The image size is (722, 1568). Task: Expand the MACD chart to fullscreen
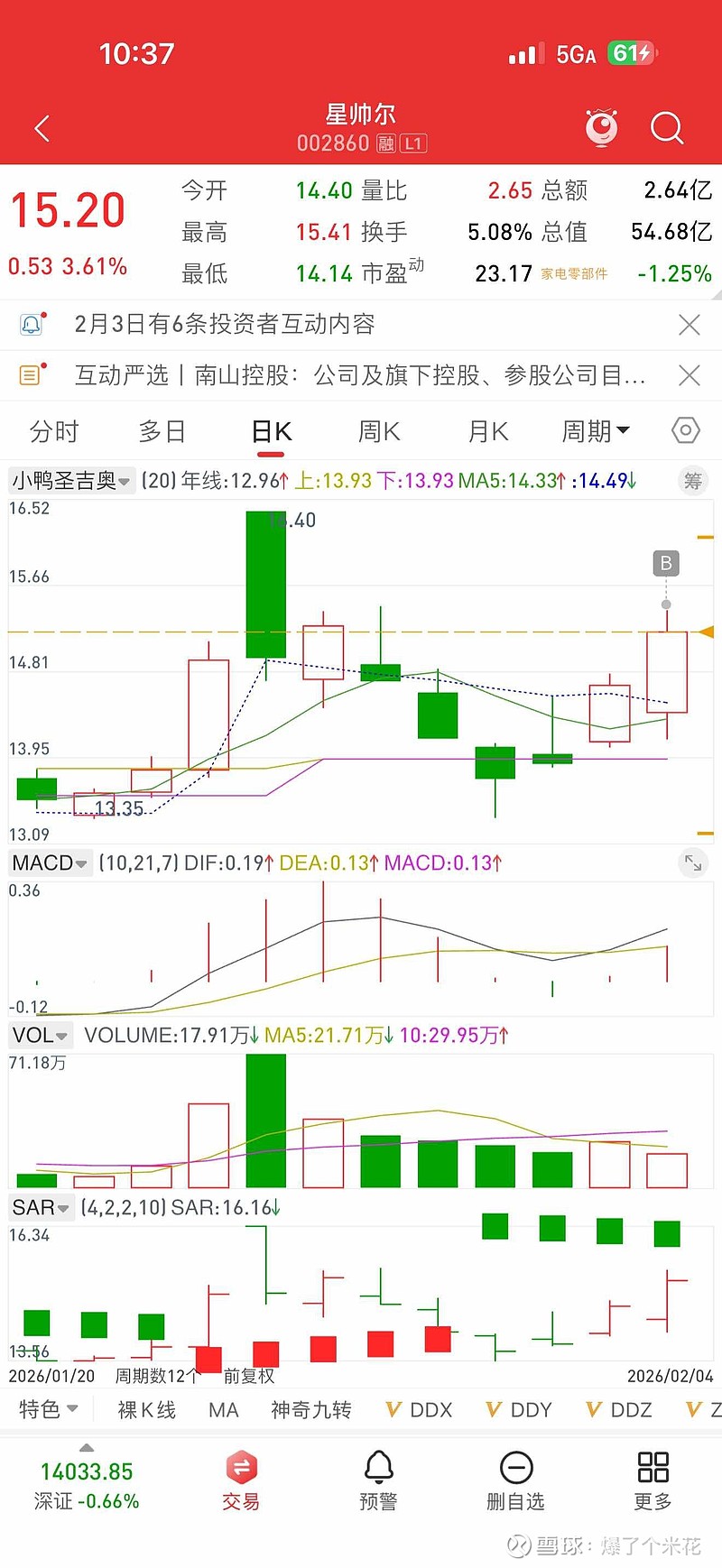pos(692,863)
